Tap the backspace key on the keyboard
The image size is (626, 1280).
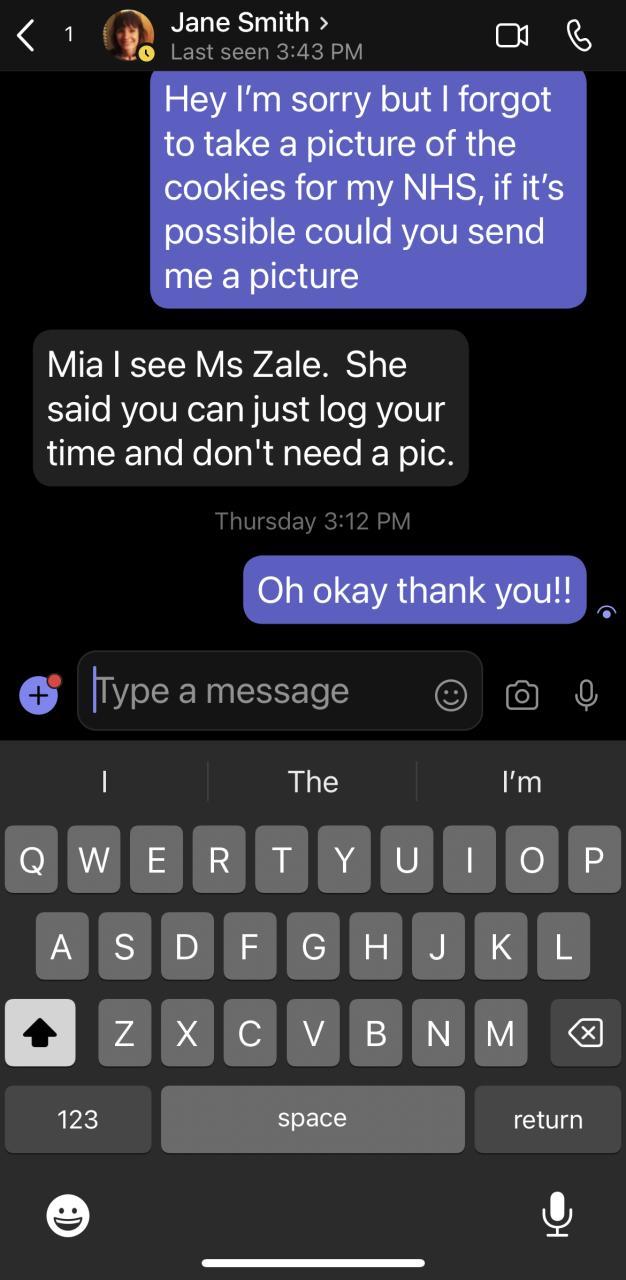[x=585, y=1032]
